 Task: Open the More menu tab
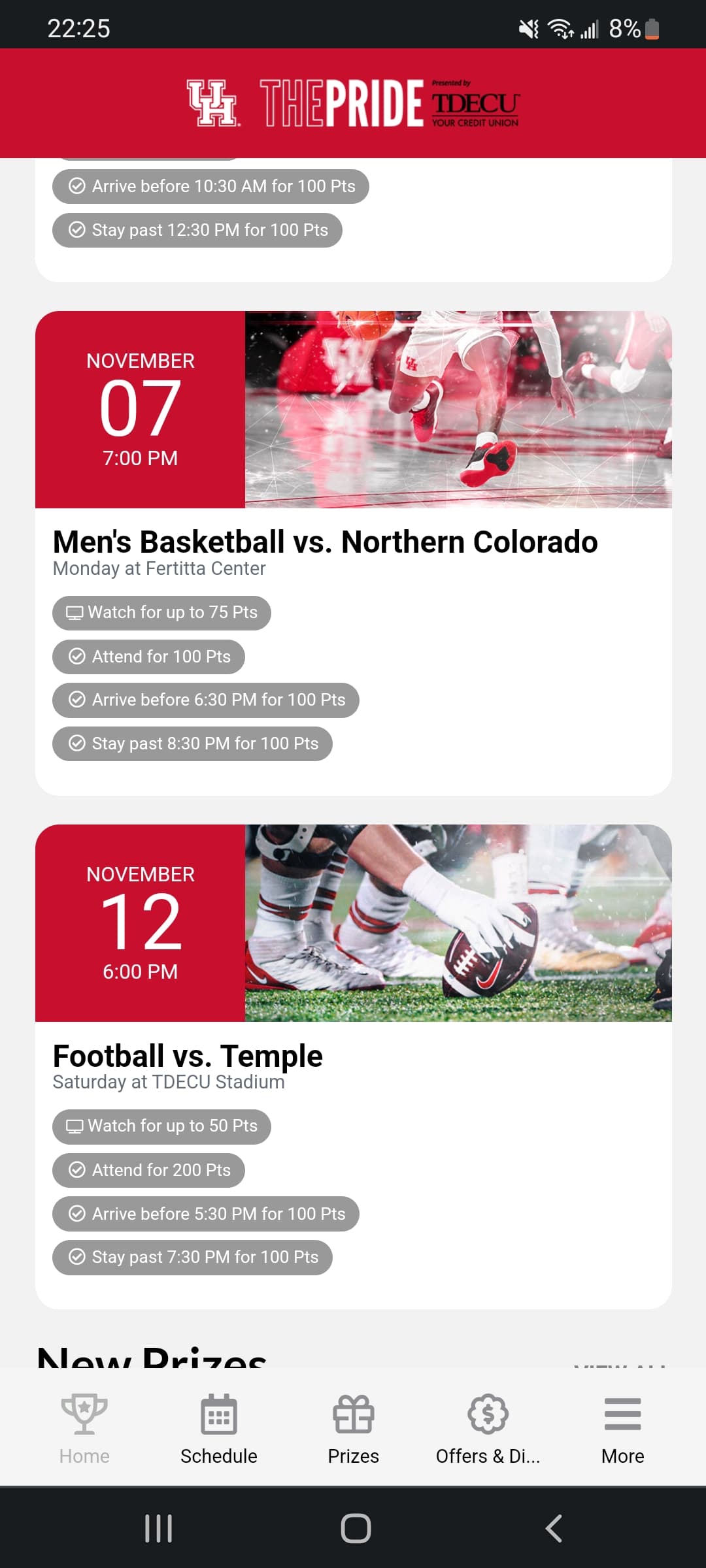622,1429
